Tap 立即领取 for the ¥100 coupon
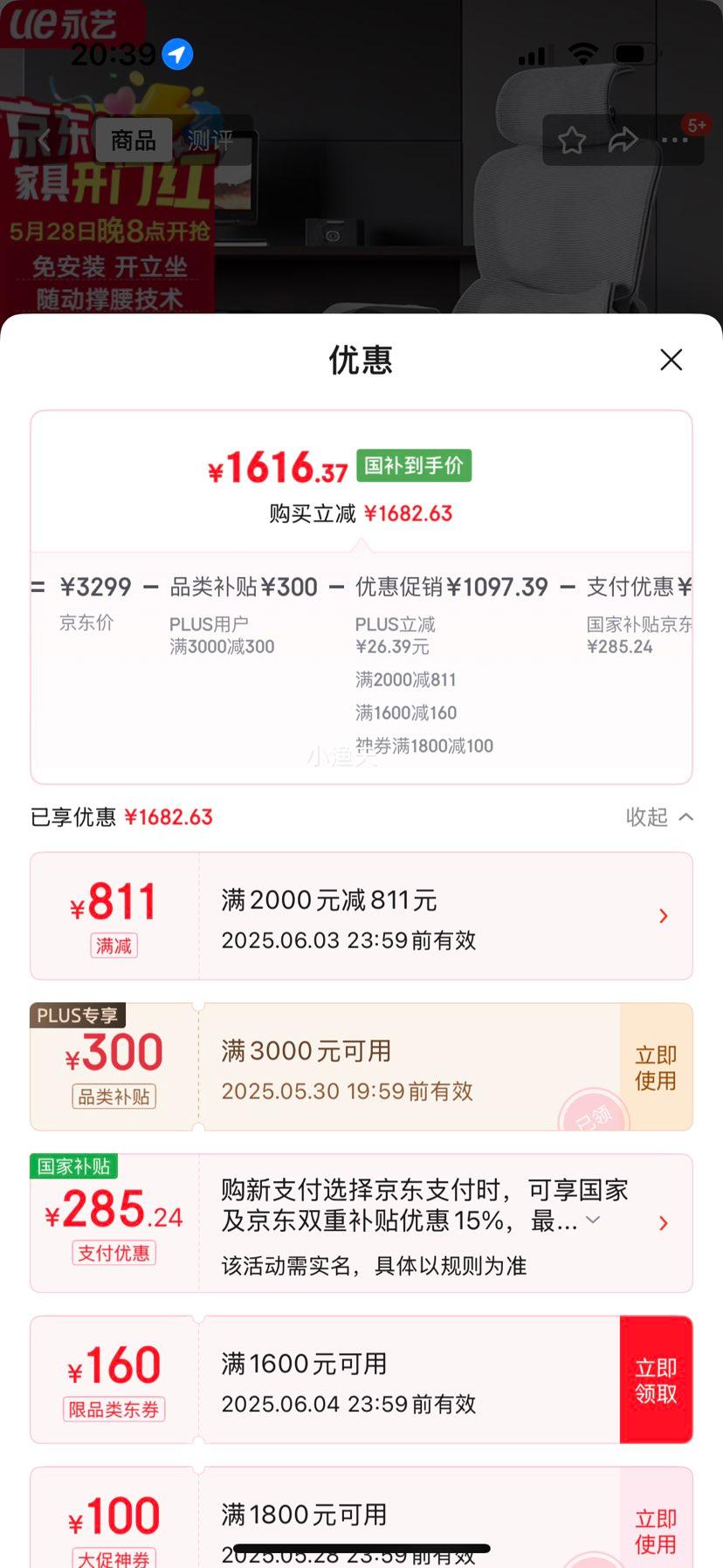 [656, 1532]
